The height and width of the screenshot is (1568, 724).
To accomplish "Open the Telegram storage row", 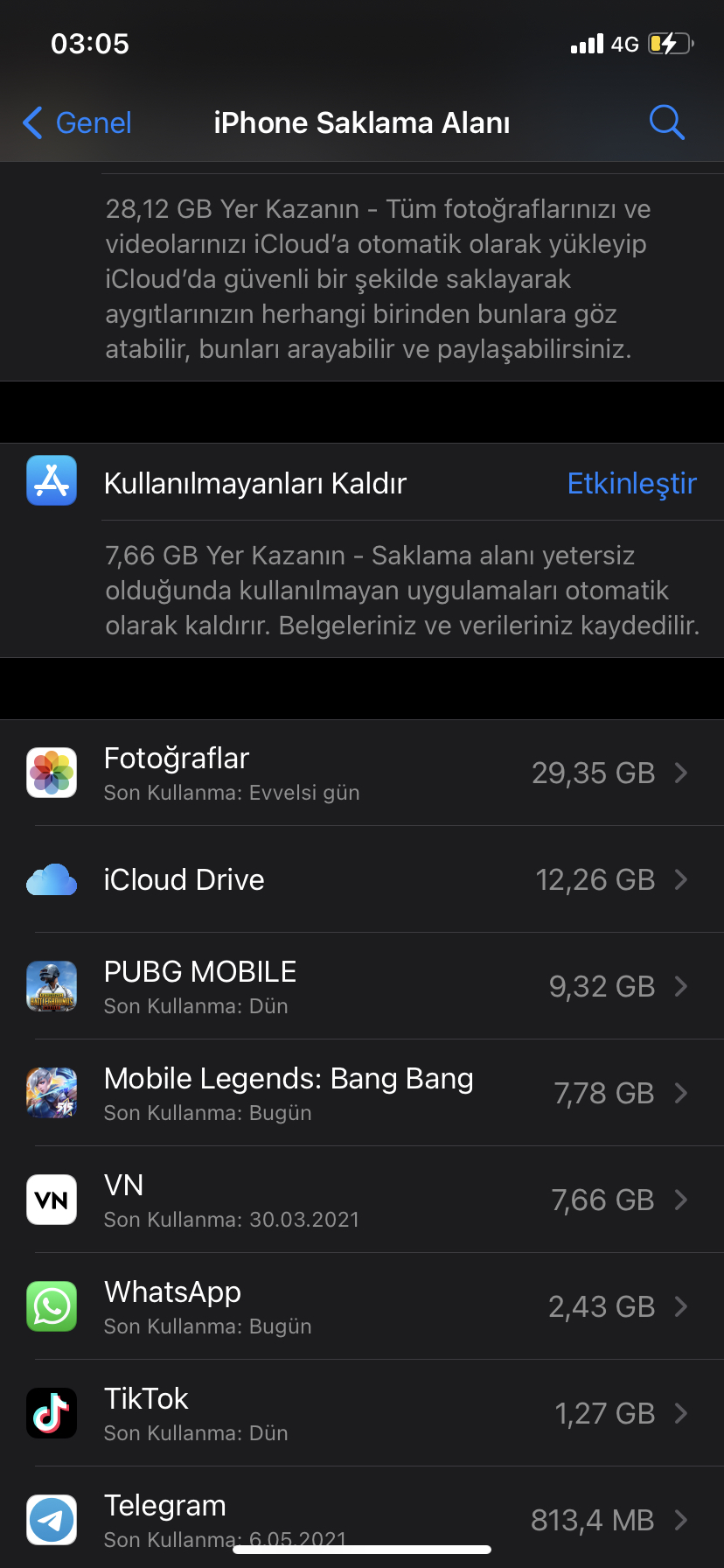I will tap(362, 1518).
